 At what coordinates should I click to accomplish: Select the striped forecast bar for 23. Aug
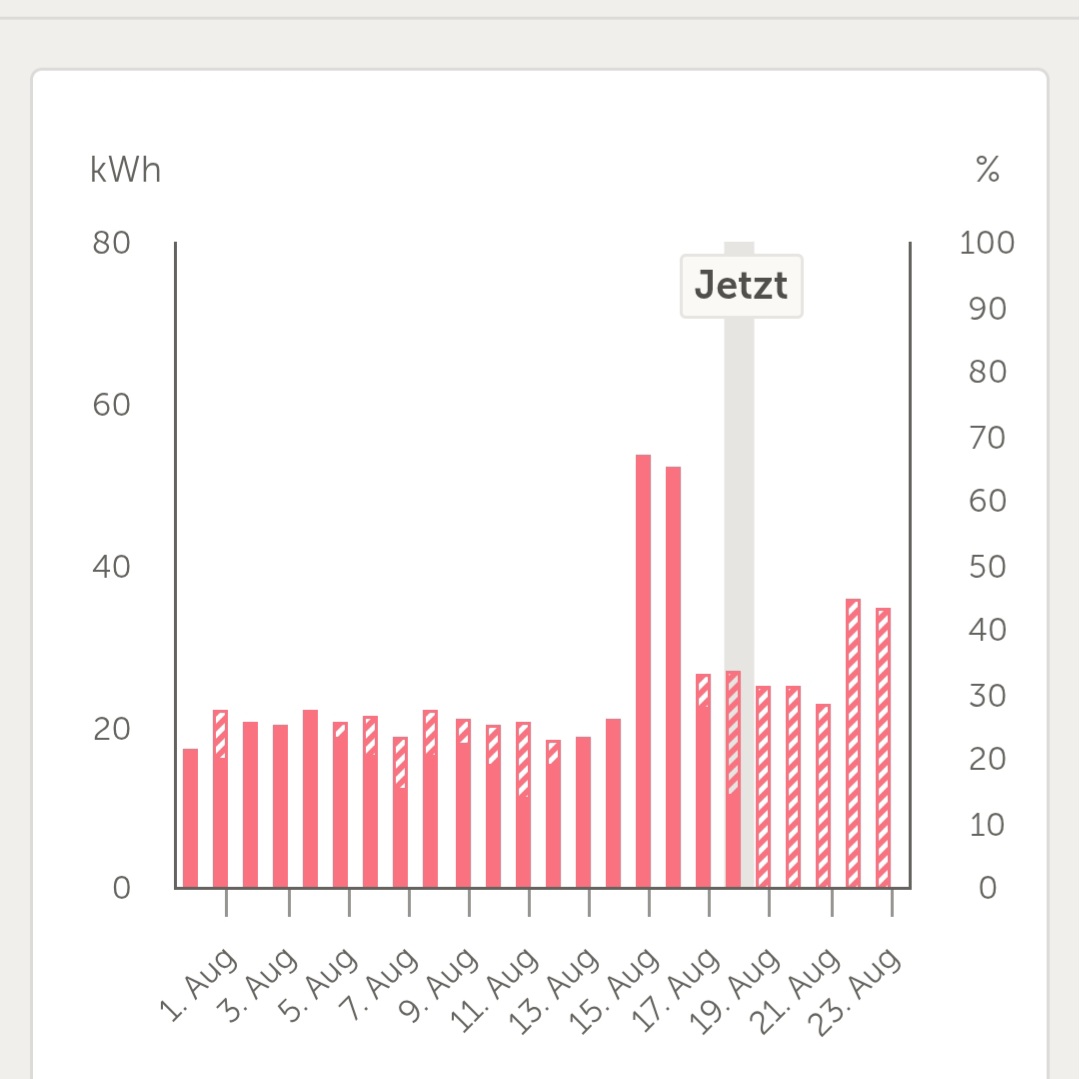(883, 748)
